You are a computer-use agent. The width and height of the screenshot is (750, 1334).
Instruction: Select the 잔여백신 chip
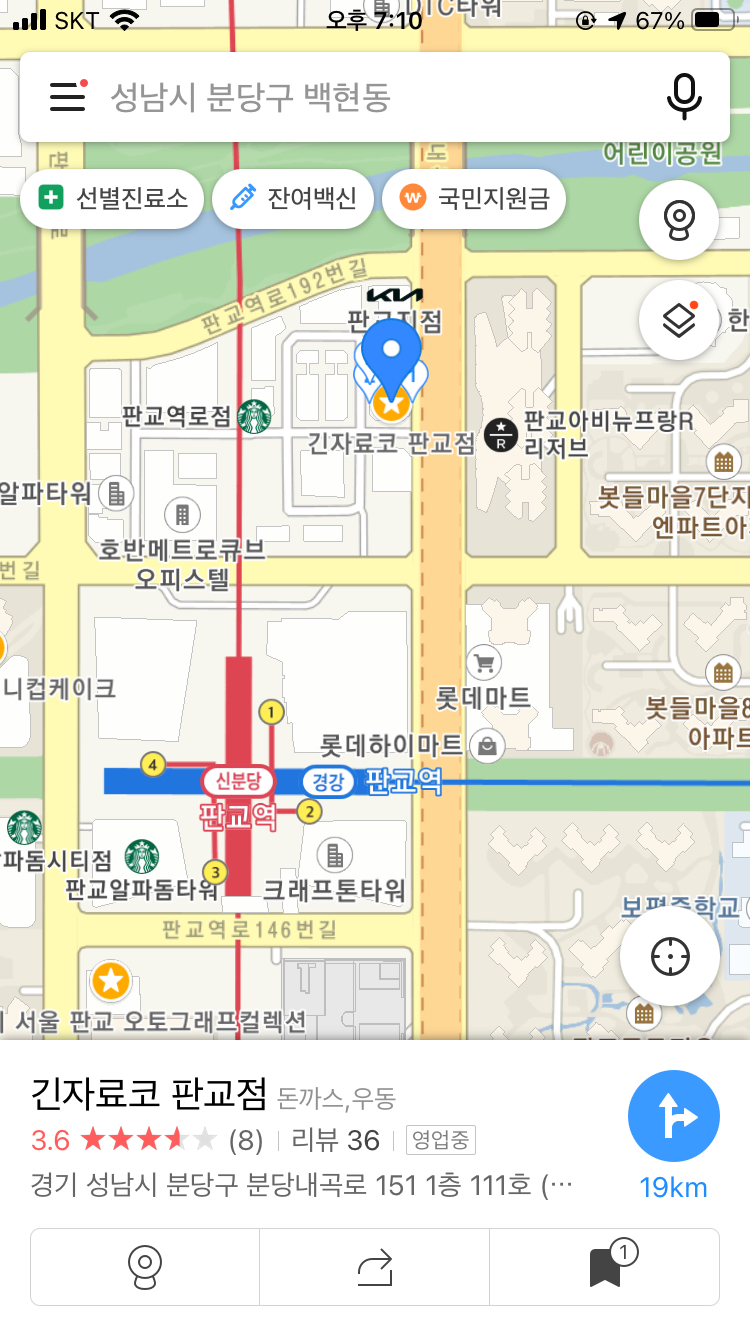(293, 198)
